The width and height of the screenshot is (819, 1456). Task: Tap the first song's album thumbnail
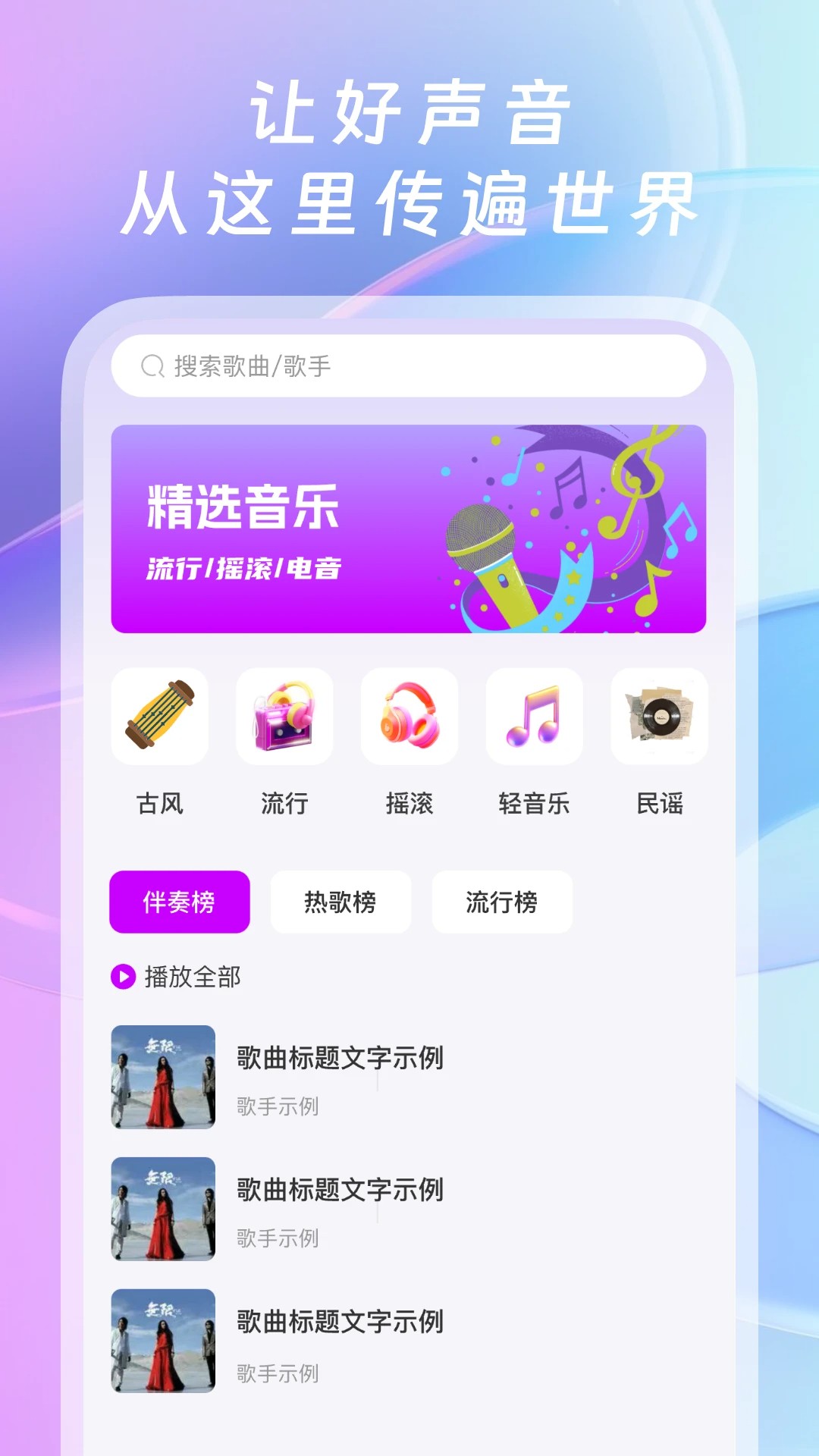(x=162, y=1078)
